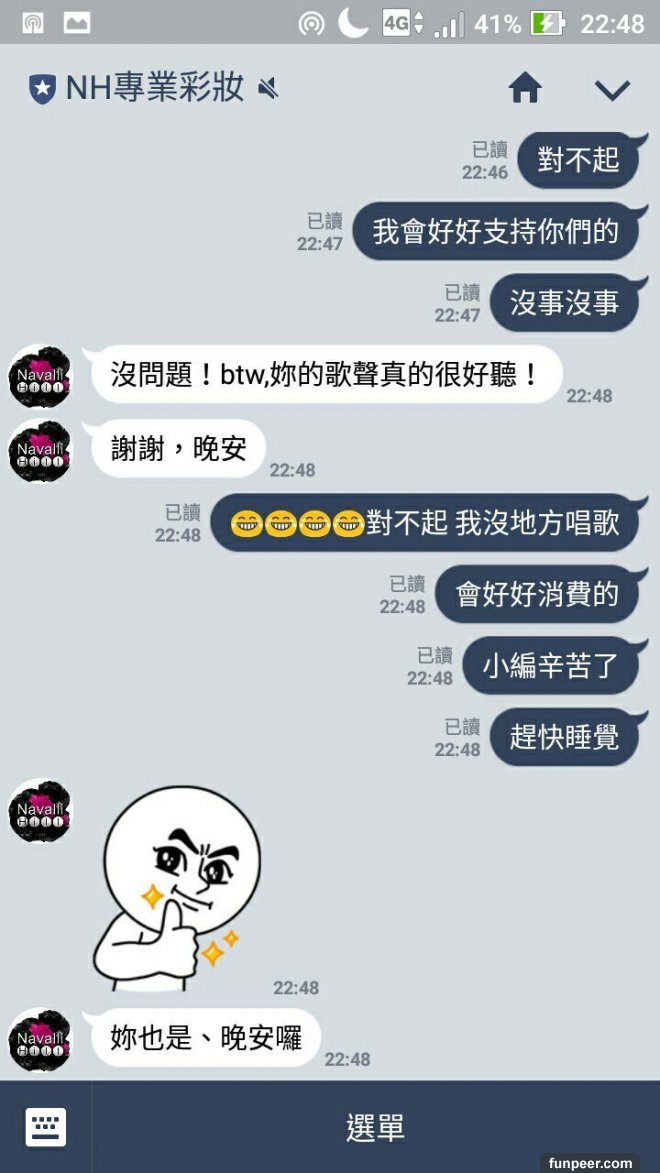This screenshot has height=1173, width=660.
Task: Expand the chat options dropdown arrow
Action: coord(612,90)
